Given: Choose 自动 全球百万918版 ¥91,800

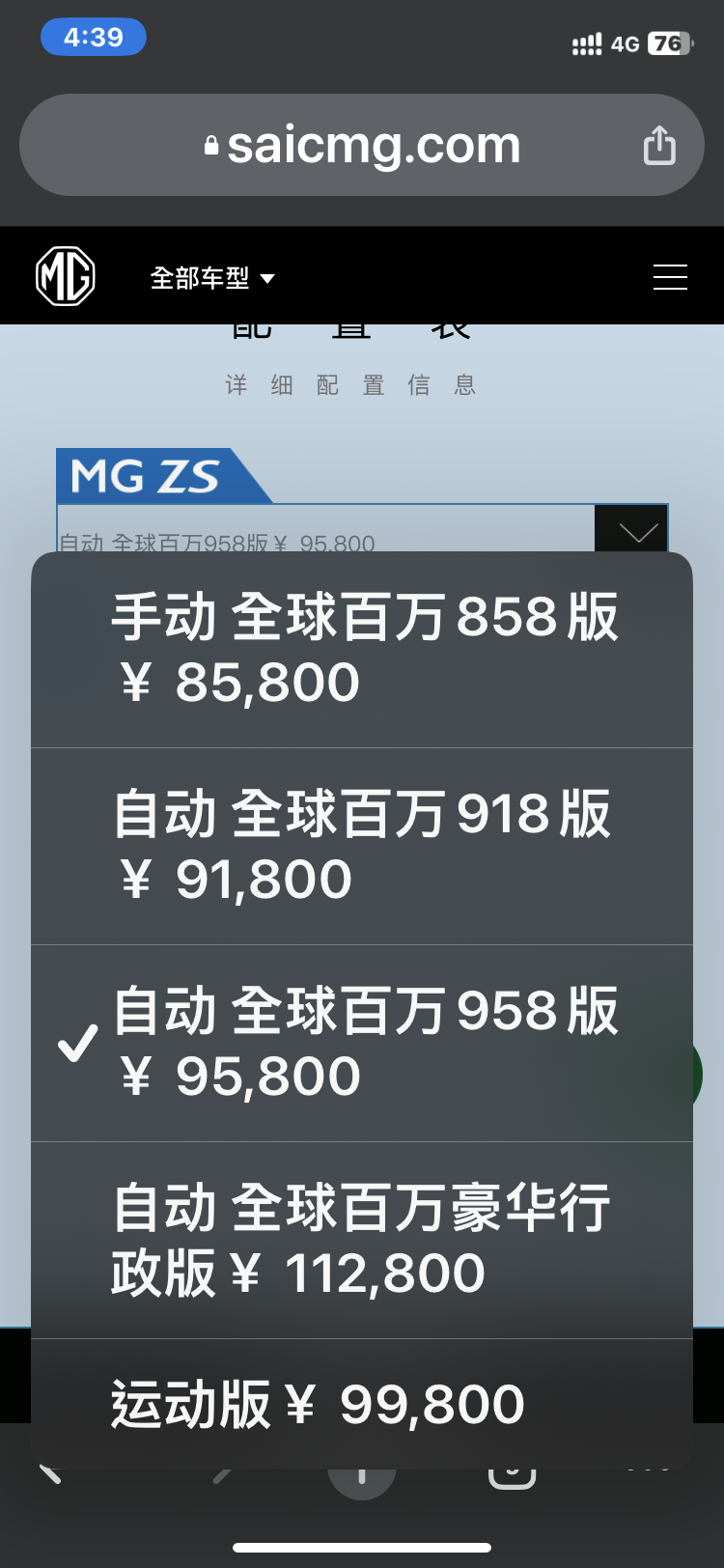Looking at the screenshot, I should tap(362, 847).
